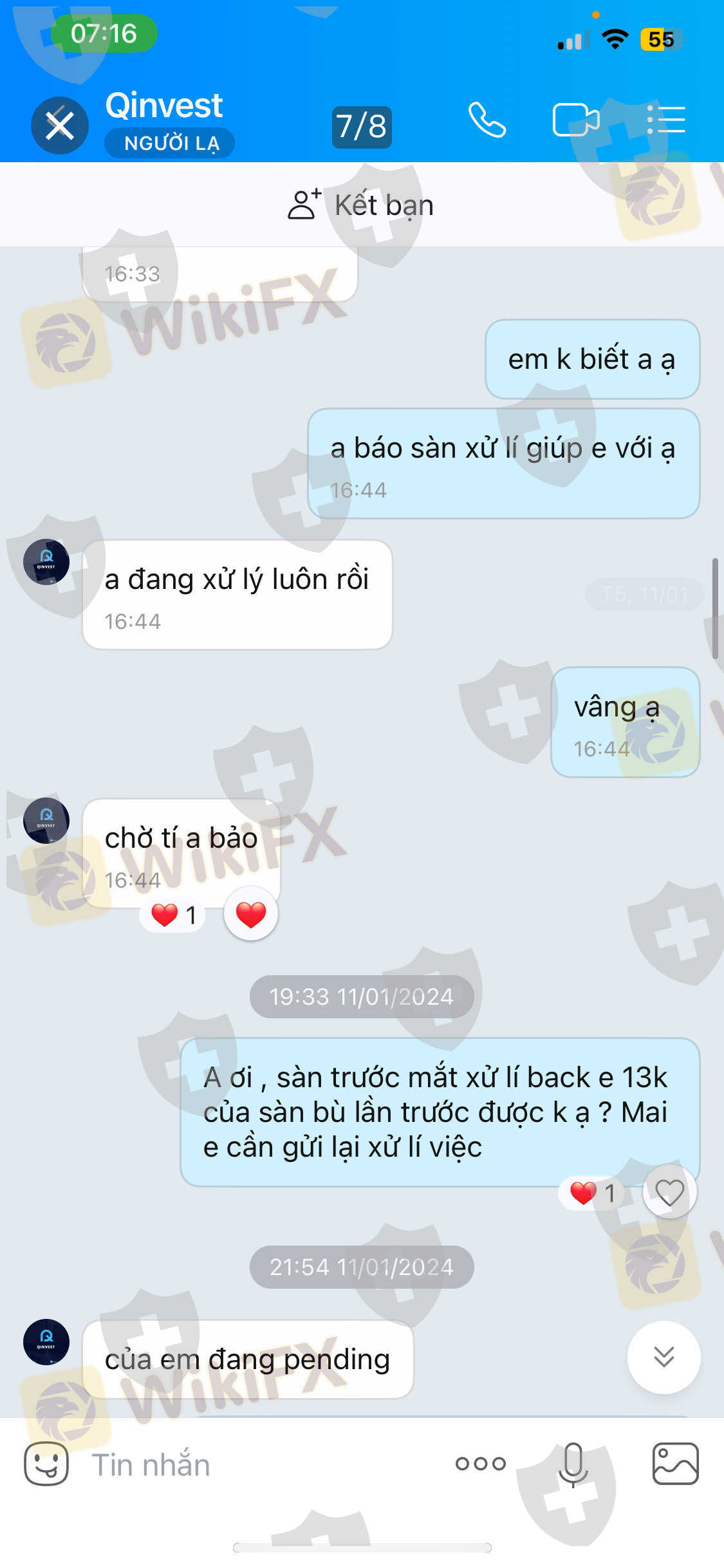724x1568 pixels.
Task: Attach a photo from gallery
Action: pos(675,1464)
